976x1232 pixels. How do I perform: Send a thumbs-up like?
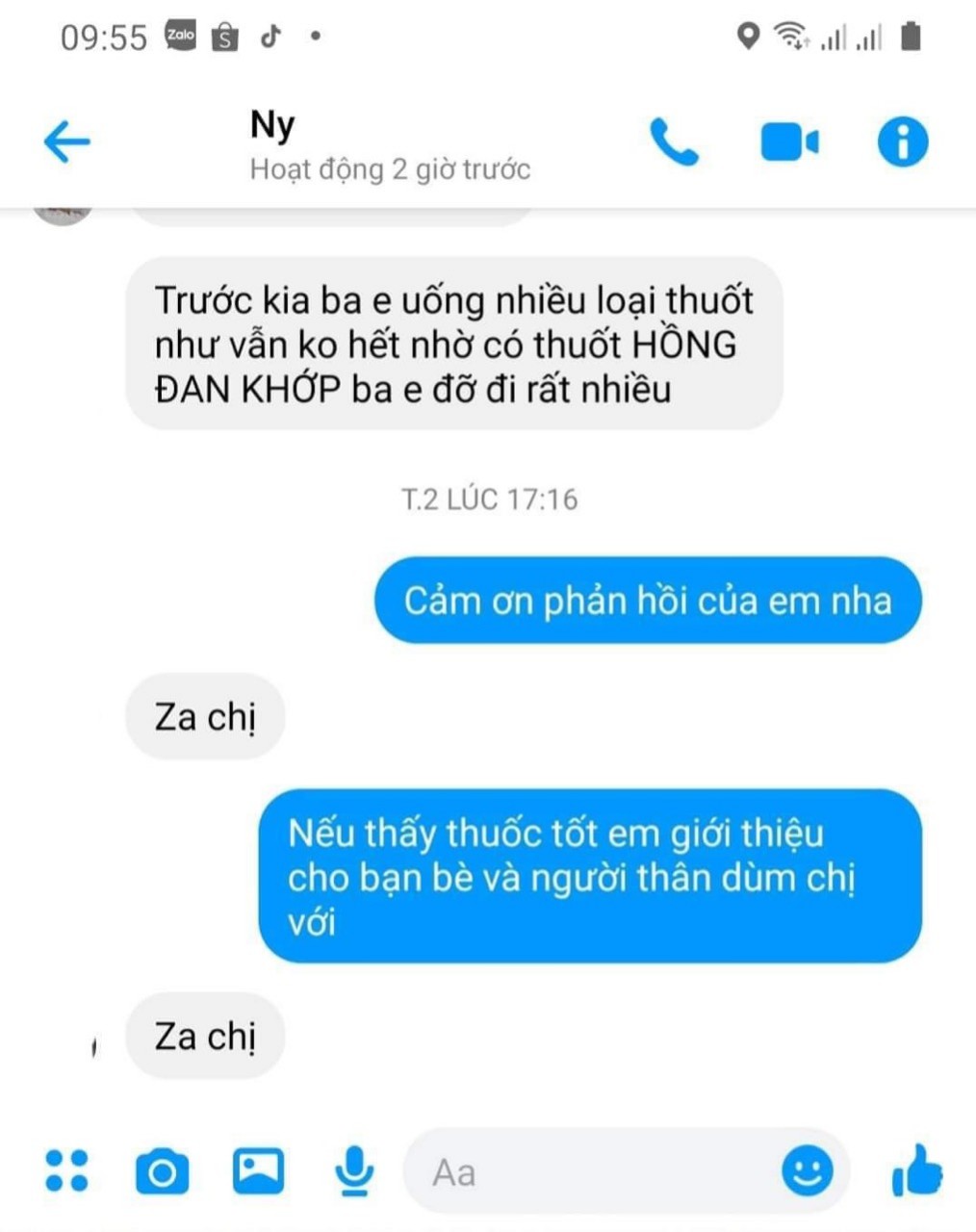point(915,1170)
